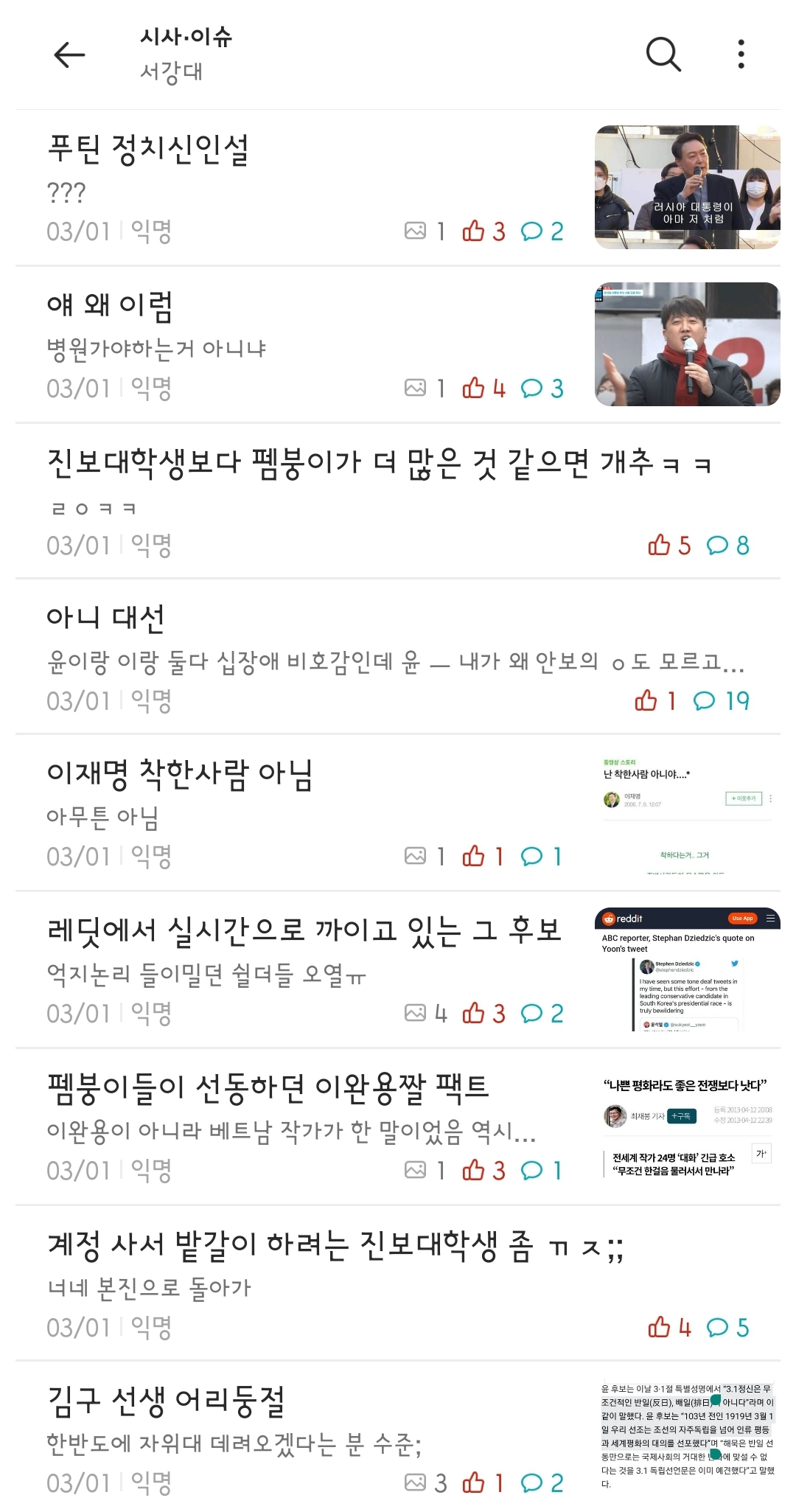Go back using the arrow icon
The image size is (796, 1512).
pyautogui.click(x=70, y=55)
